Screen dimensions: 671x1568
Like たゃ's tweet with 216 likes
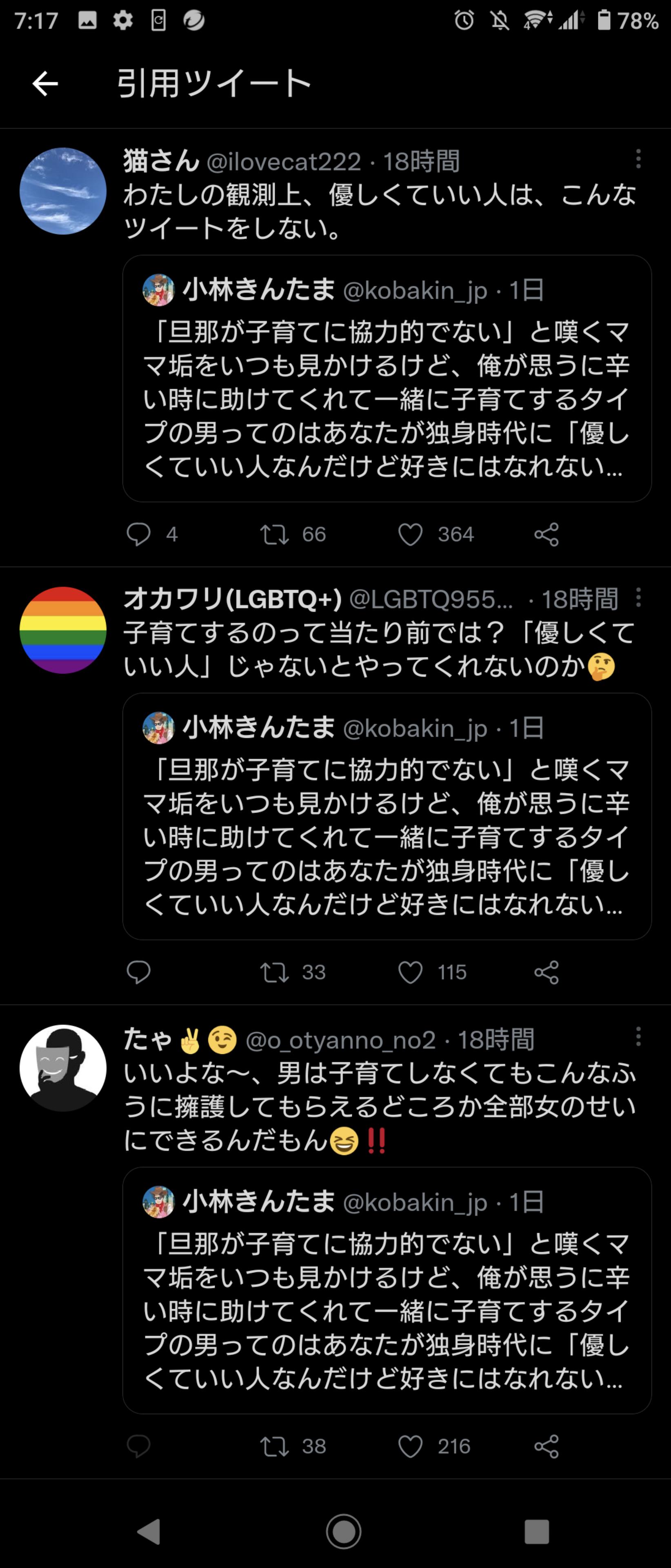coord(410,1446)
